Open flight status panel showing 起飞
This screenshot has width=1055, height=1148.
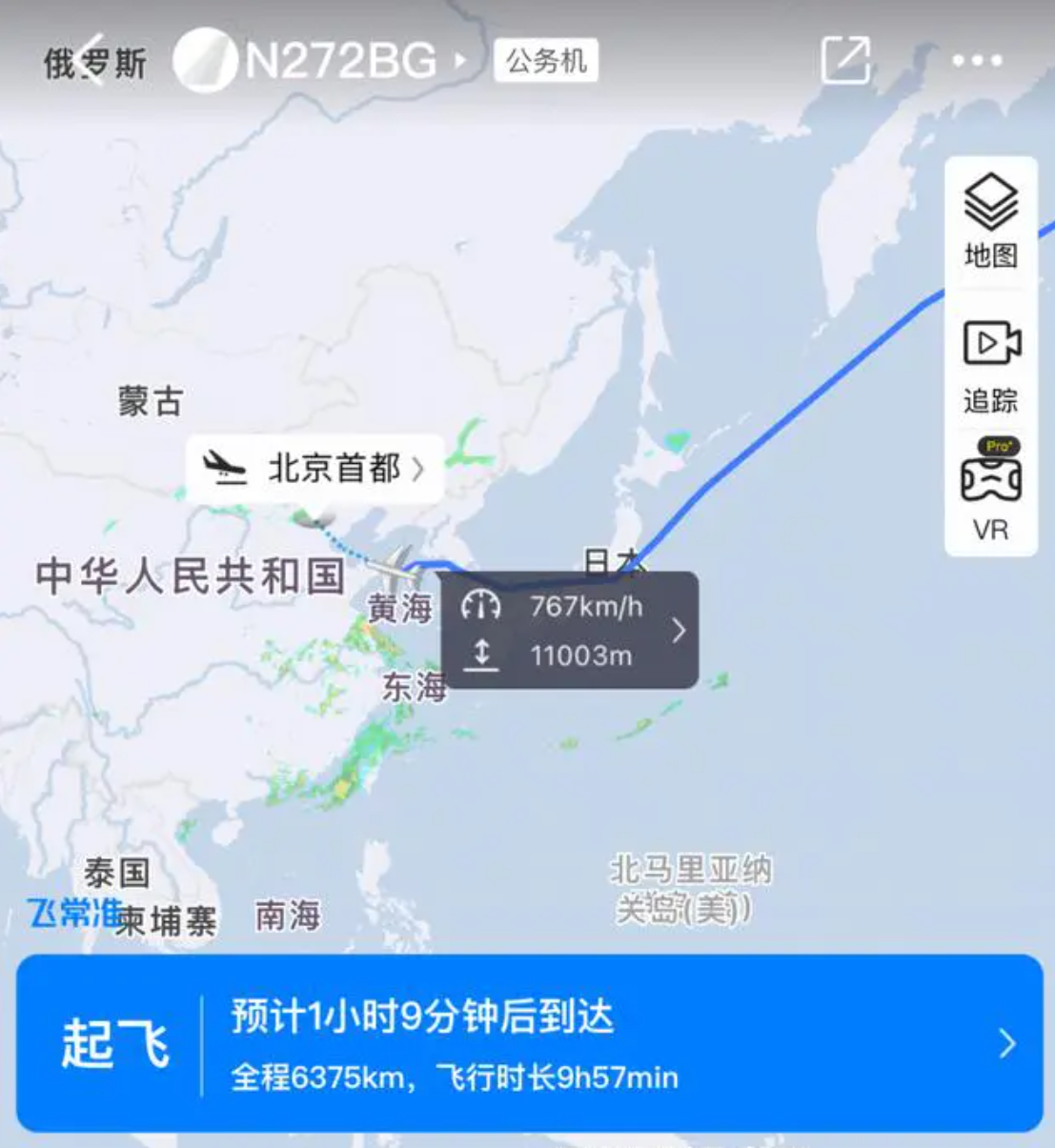point(529,1044)
